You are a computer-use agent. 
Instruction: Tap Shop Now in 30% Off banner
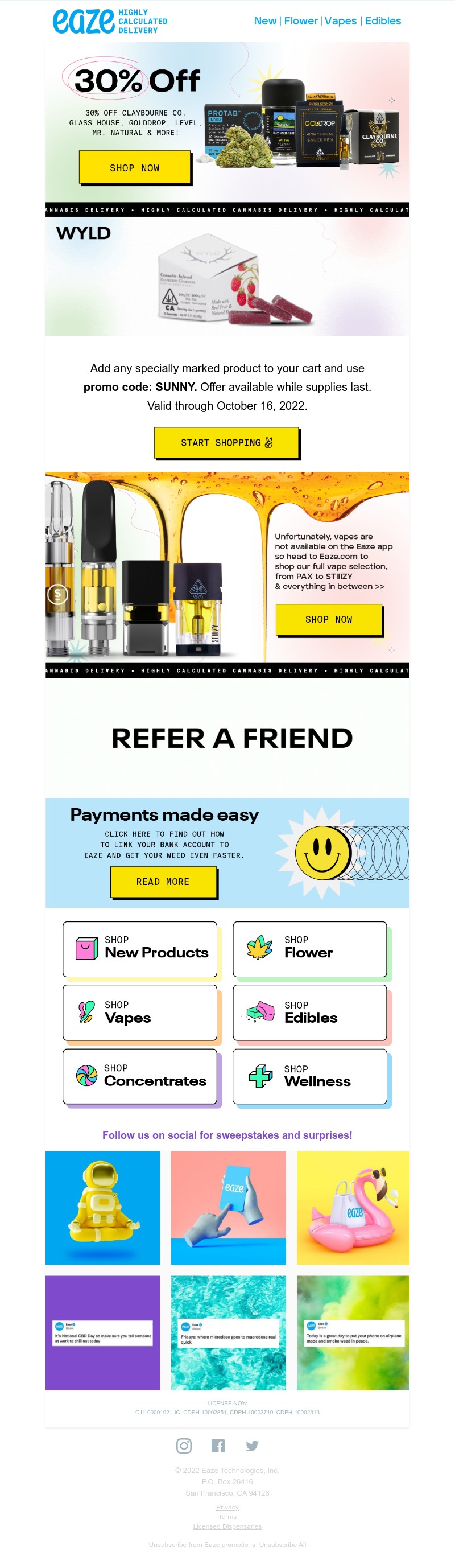point(134,167)
